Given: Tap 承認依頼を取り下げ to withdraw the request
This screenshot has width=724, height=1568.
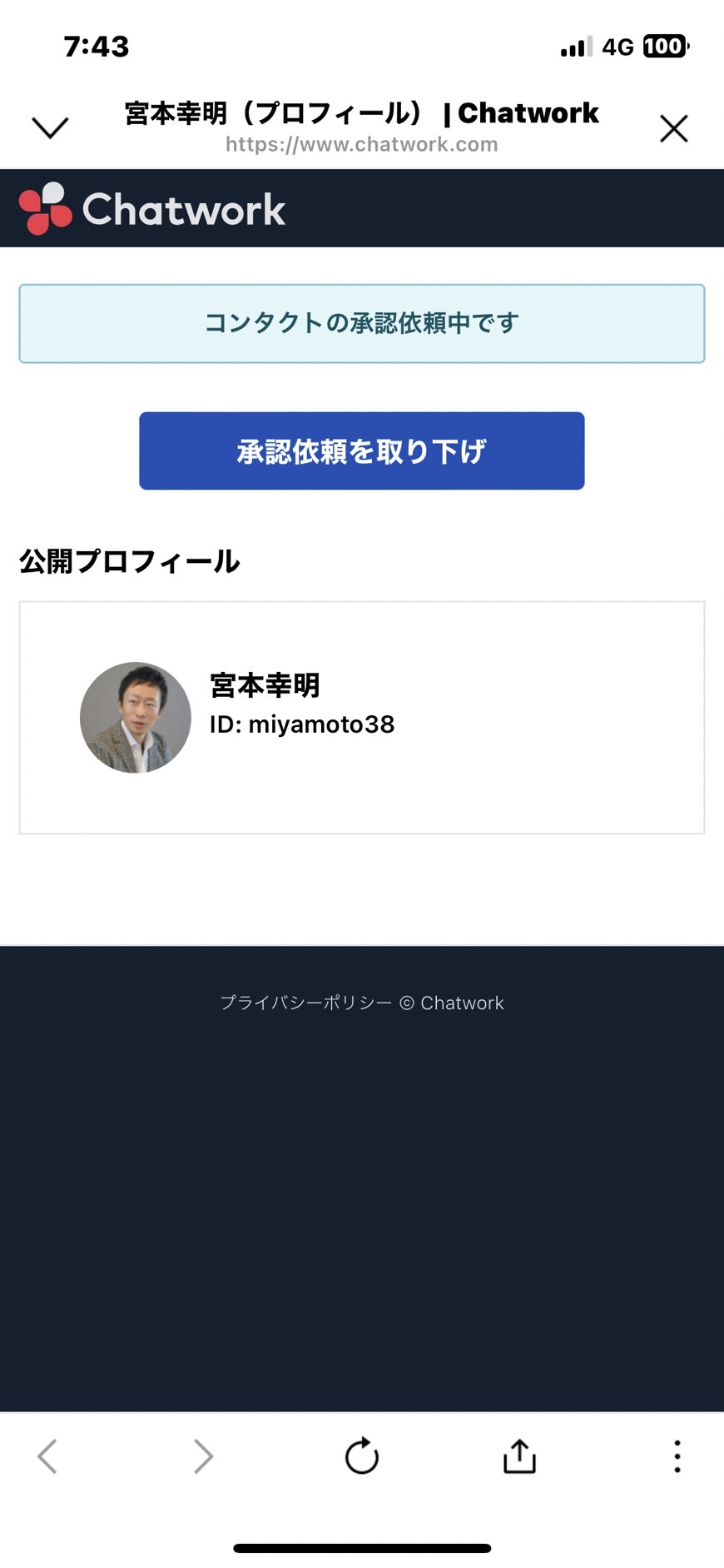Looking at the screenshot, I should pyautogui.click(x=361, y=450).
